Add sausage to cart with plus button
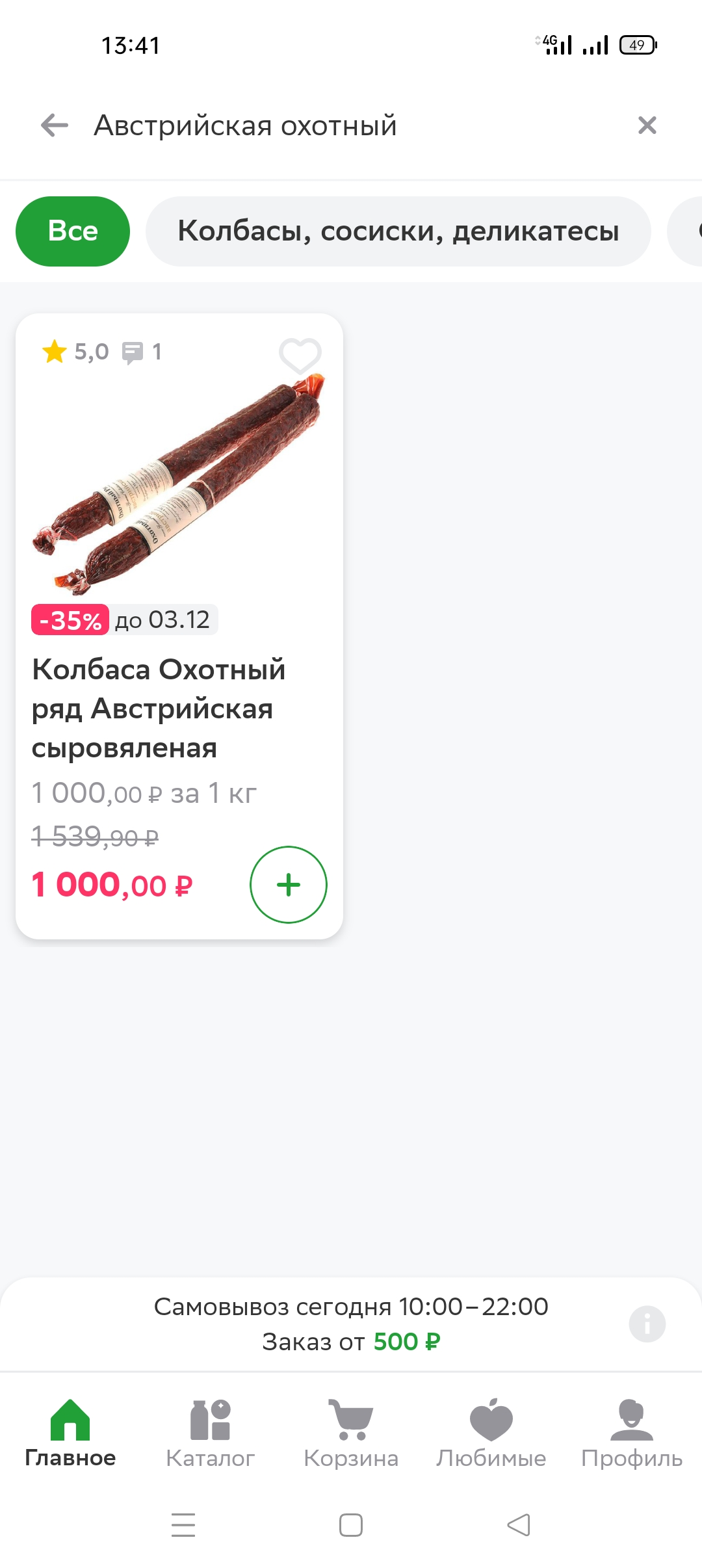Viewport: 702px width, 1568px height. [289, 884]
